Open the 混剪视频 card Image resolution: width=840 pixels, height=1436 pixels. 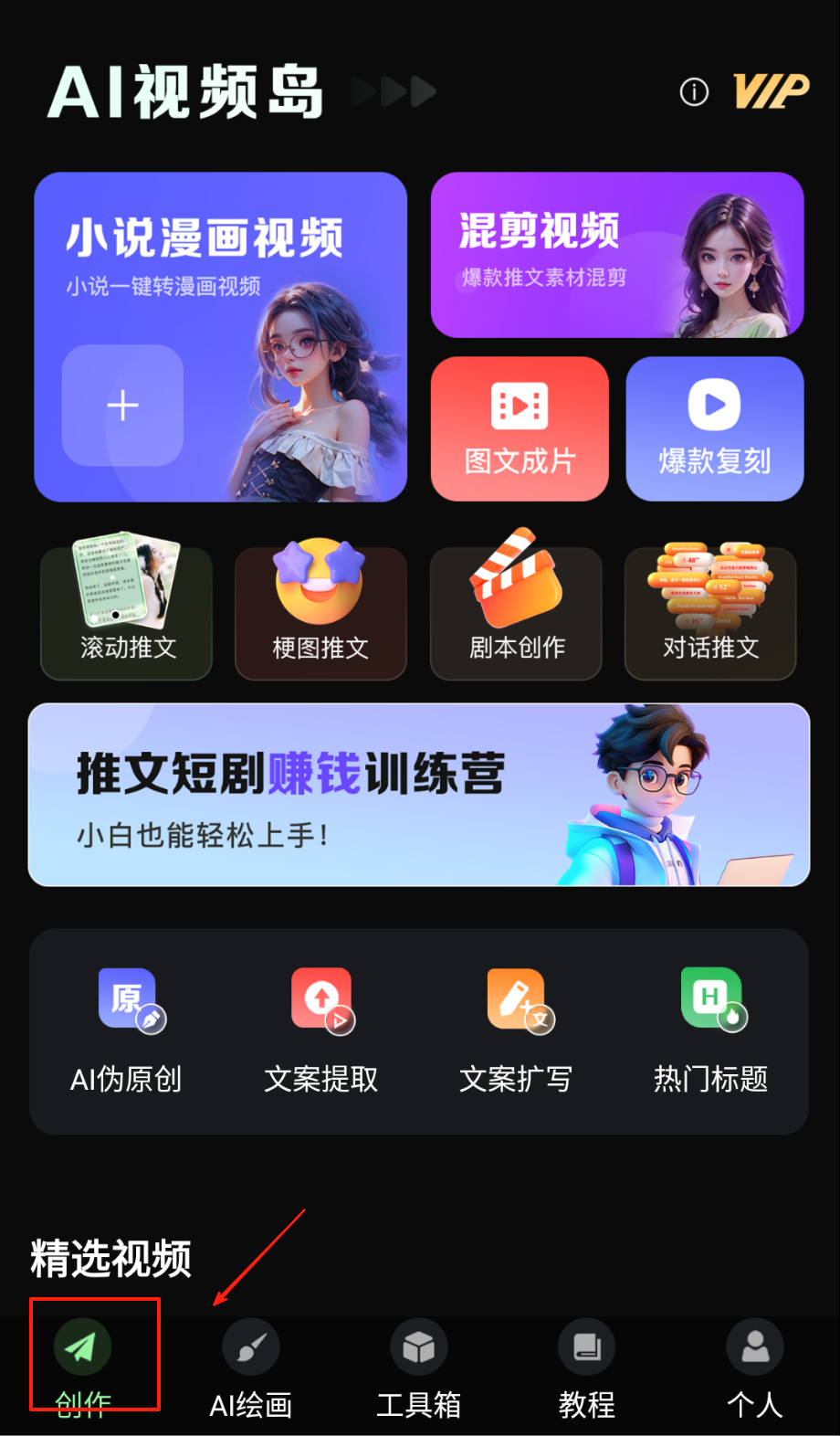pos(616,255)
